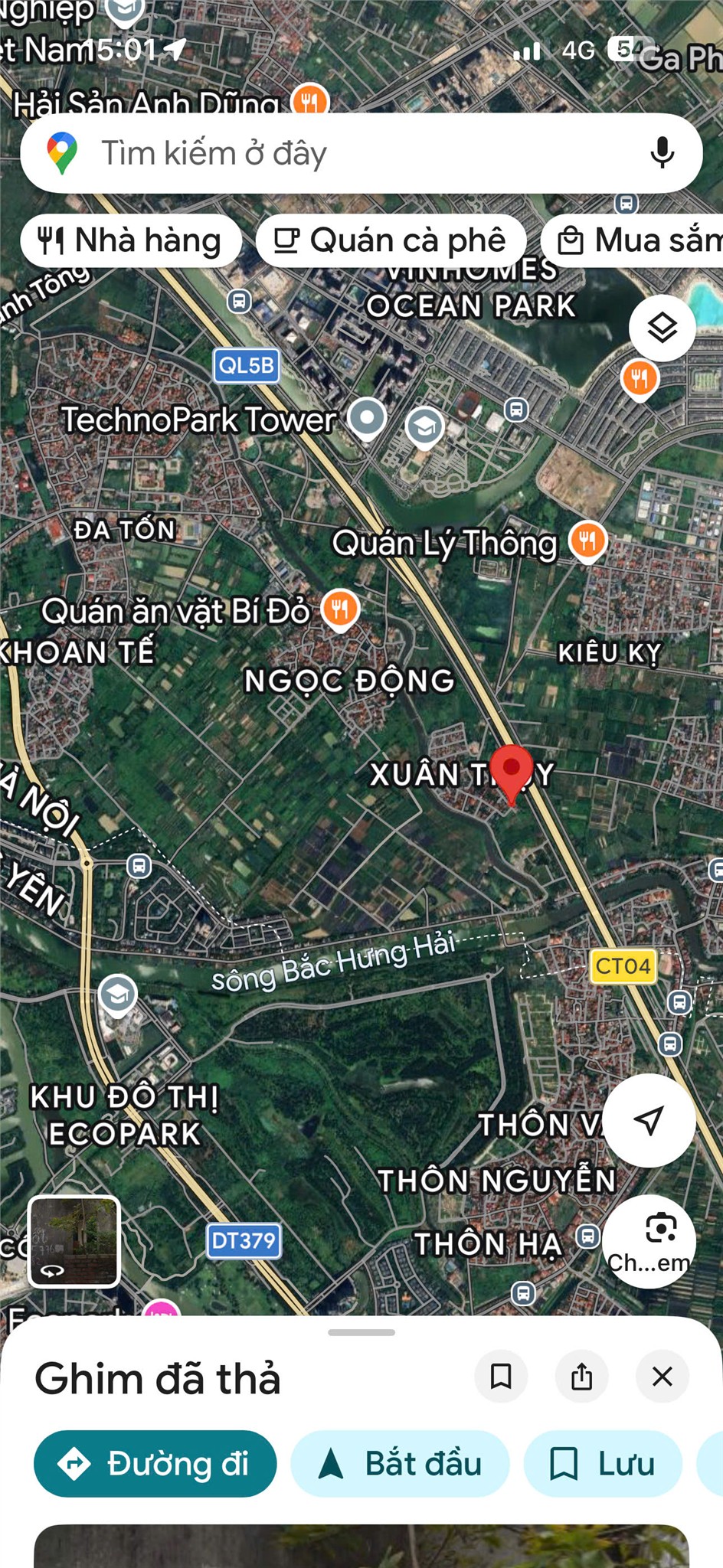723x1568 pixels.
Task: Open the Street View thumbnail
Action: 74,1241
